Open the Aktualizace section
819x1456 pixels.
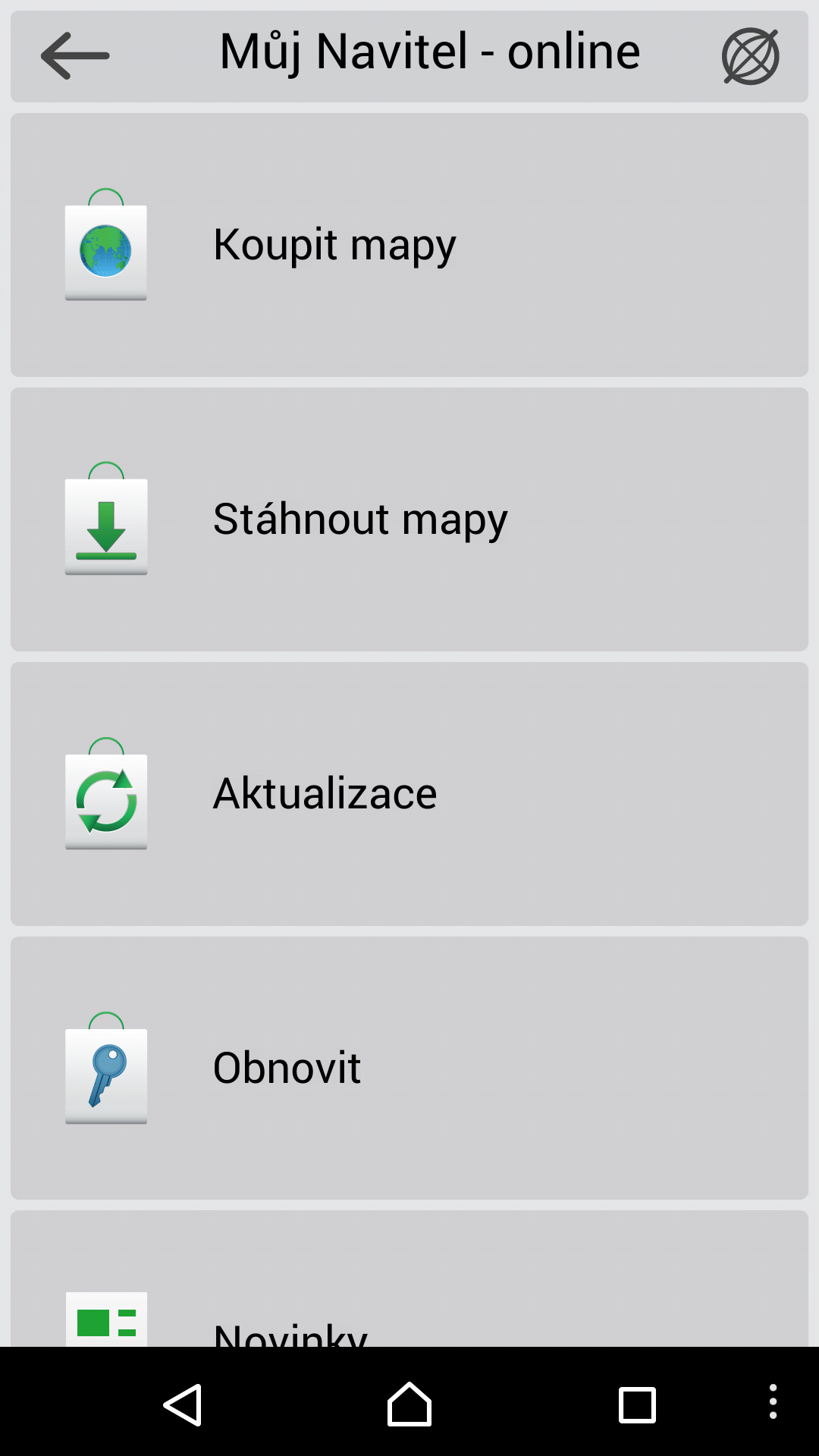tap(409, 794)
